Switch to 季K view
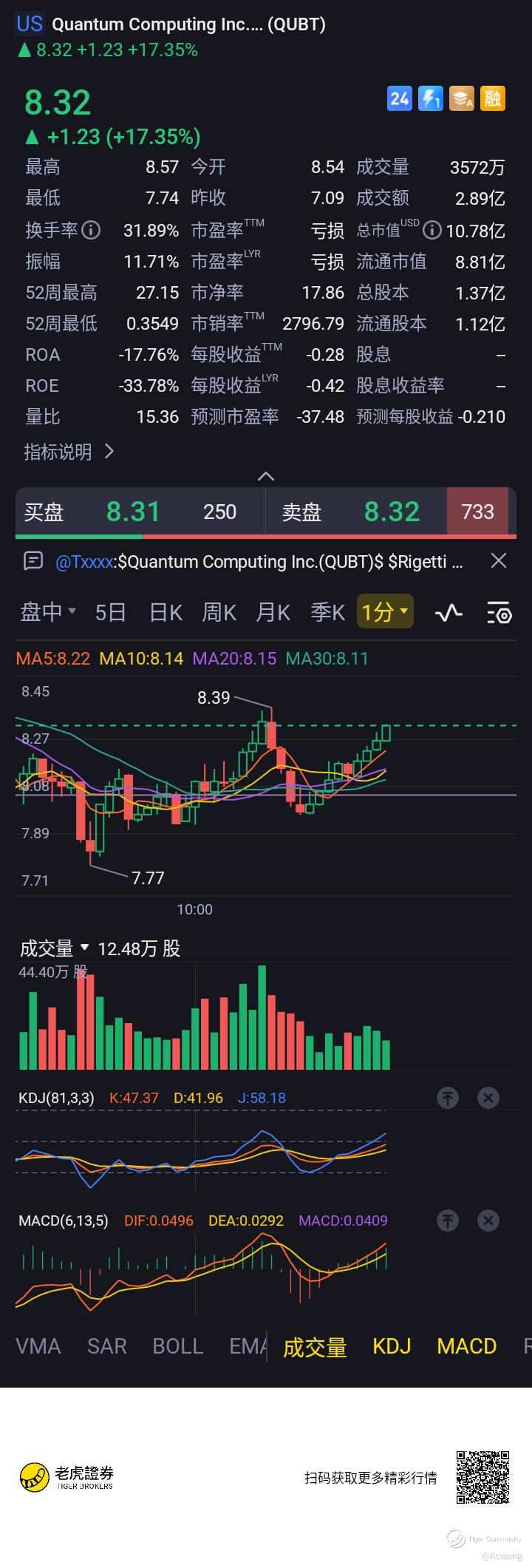Viewport: 532px width, 1568px height. point(327,612)
